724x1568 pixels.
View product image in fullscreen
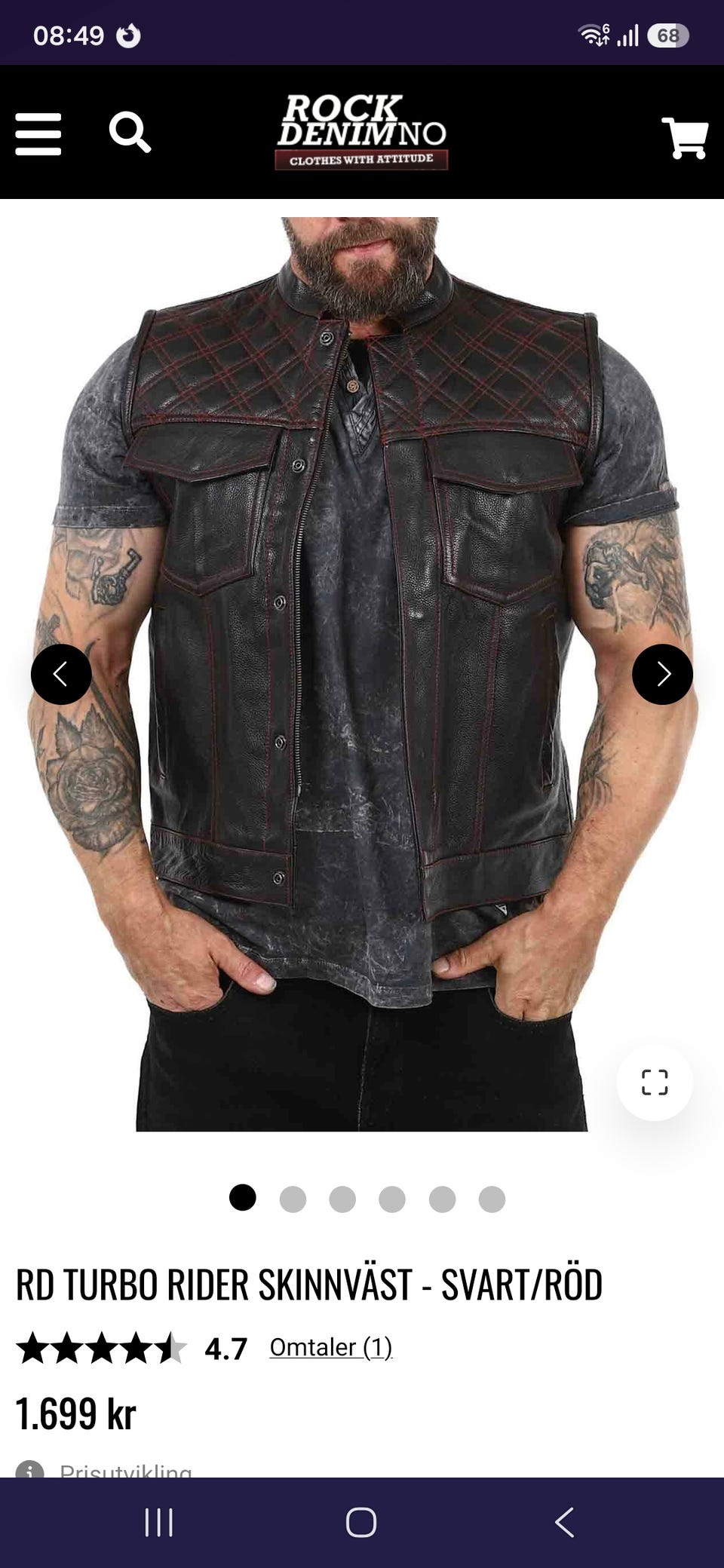click(655, 1083)
